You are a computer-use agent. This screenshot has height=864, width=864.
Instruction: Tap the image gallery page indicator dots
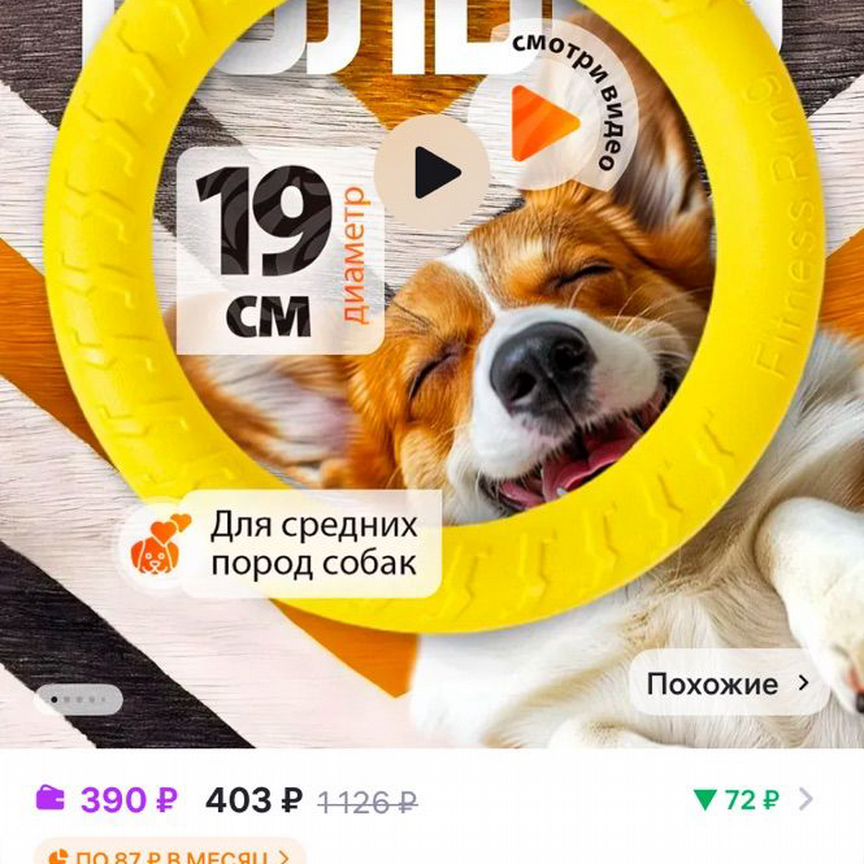[79, 700]
